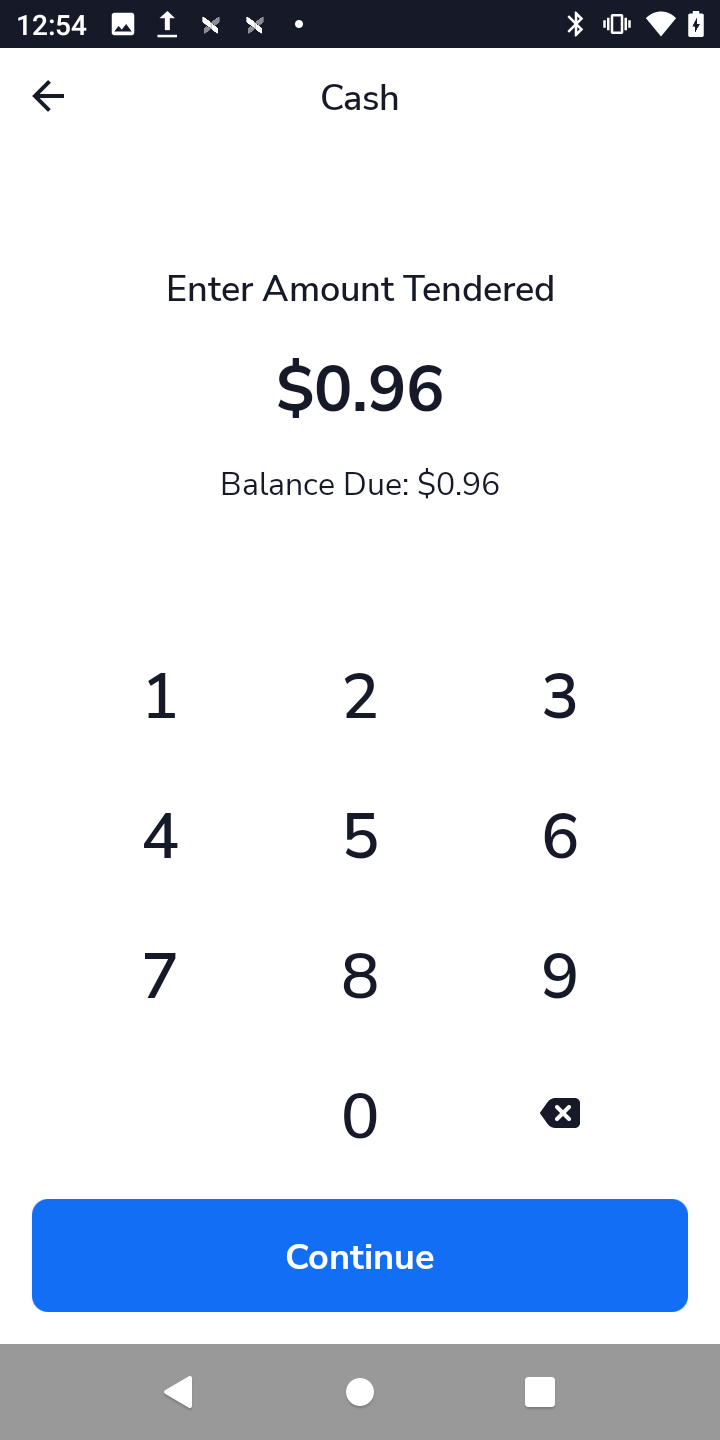
Task: Tap the number 8 key
Action: coord(360,977)
